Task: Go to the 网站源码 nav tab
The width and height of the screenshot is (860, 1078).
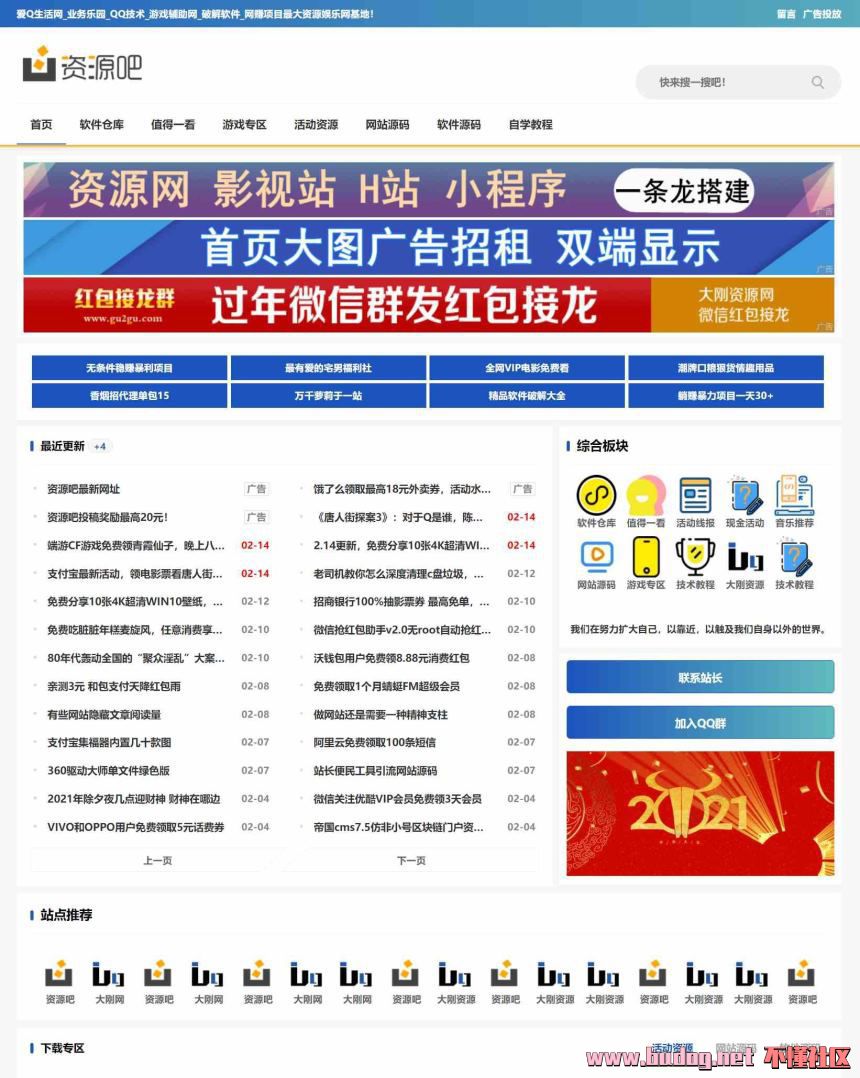Action: click(x=387, y=125)
